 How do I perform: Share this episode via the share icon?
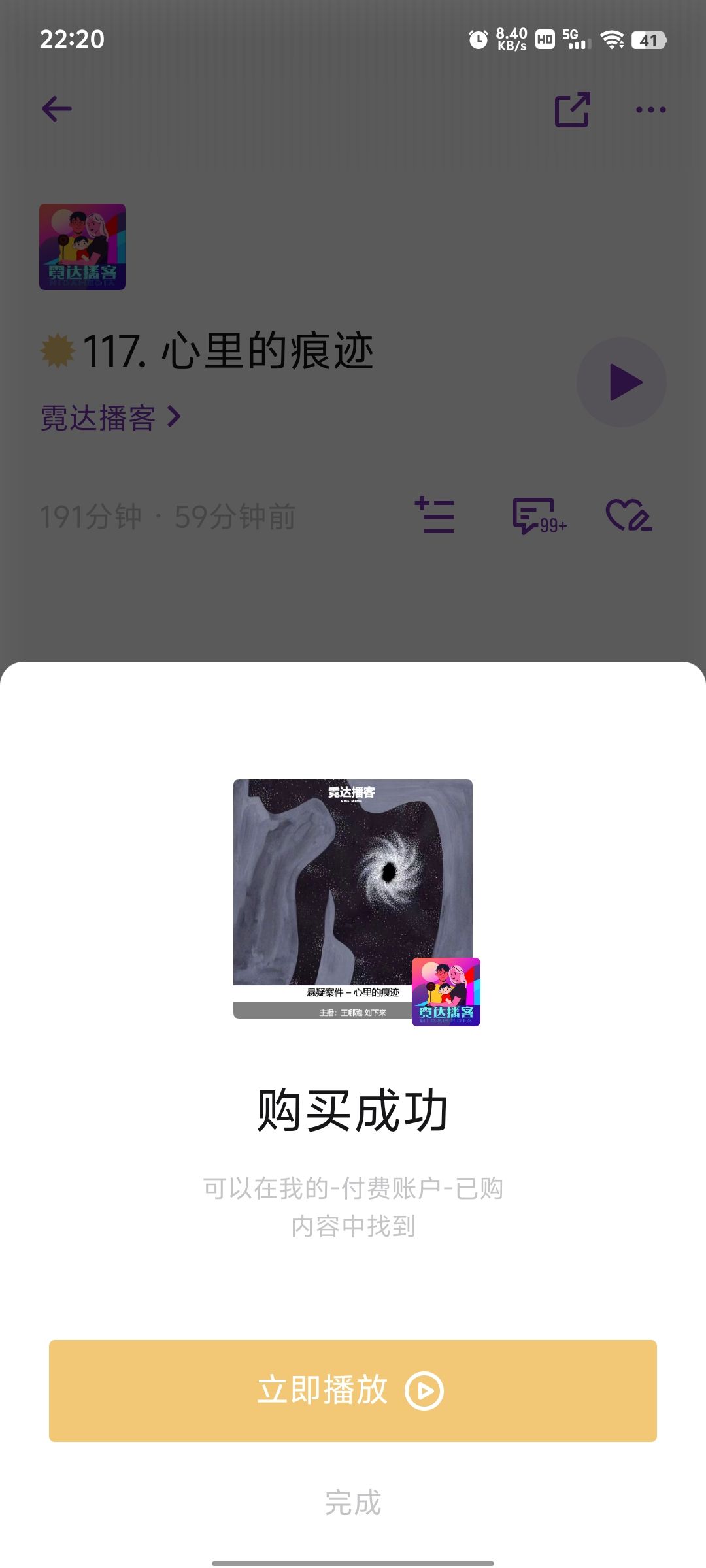(573, 109)
